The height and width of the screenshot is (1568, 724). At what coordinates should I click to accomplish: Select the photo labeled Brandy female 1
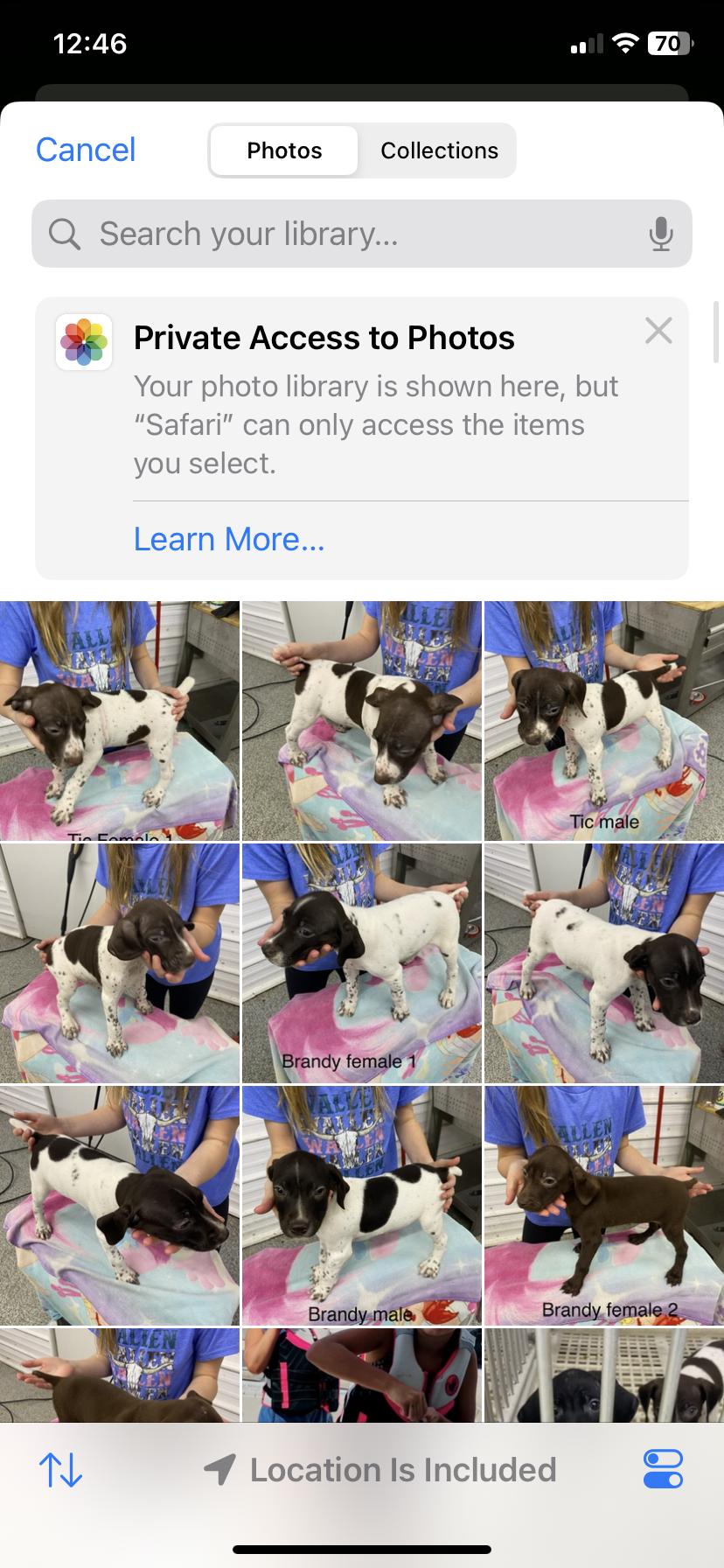click(x=361, y=962)
